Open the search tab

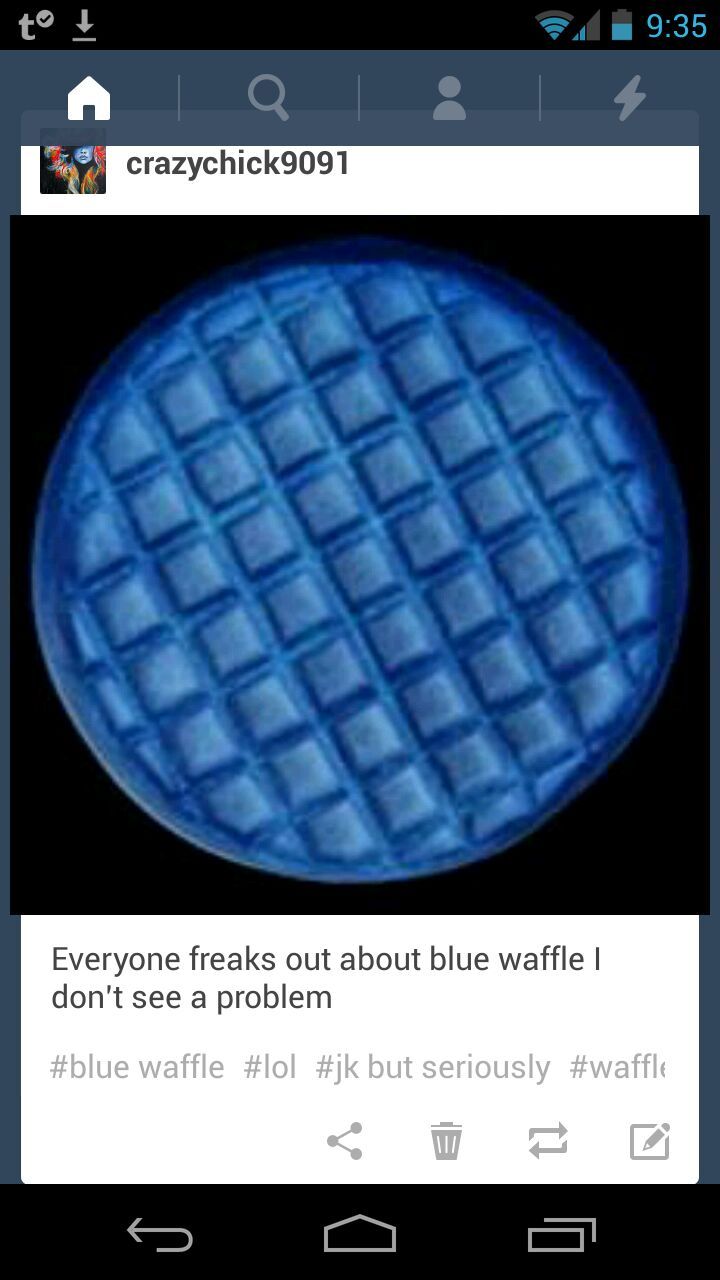click(268, 98)
